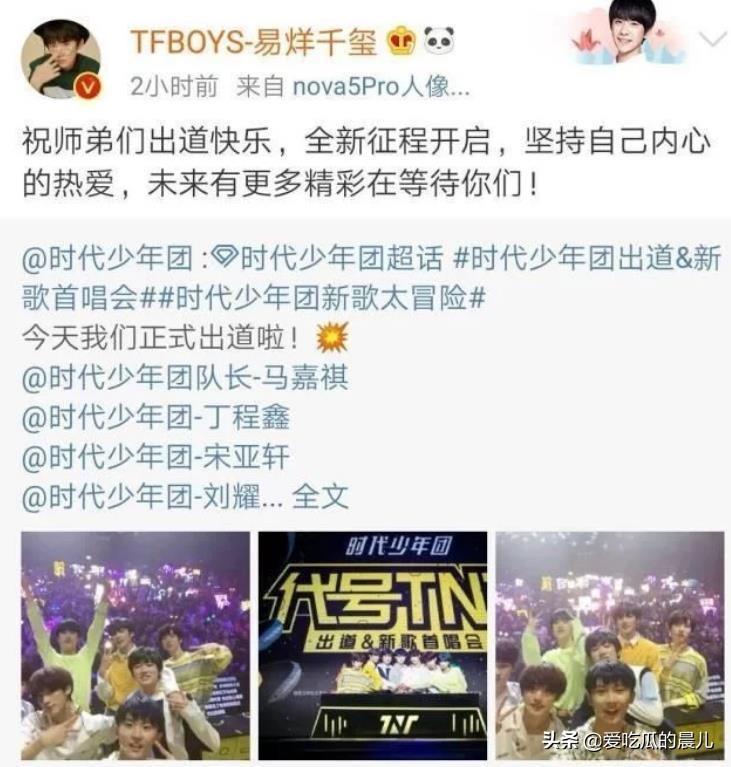Visit @时代少年团-宋亚轩 profile
The image size is (731, 767).
pos(155,457)
